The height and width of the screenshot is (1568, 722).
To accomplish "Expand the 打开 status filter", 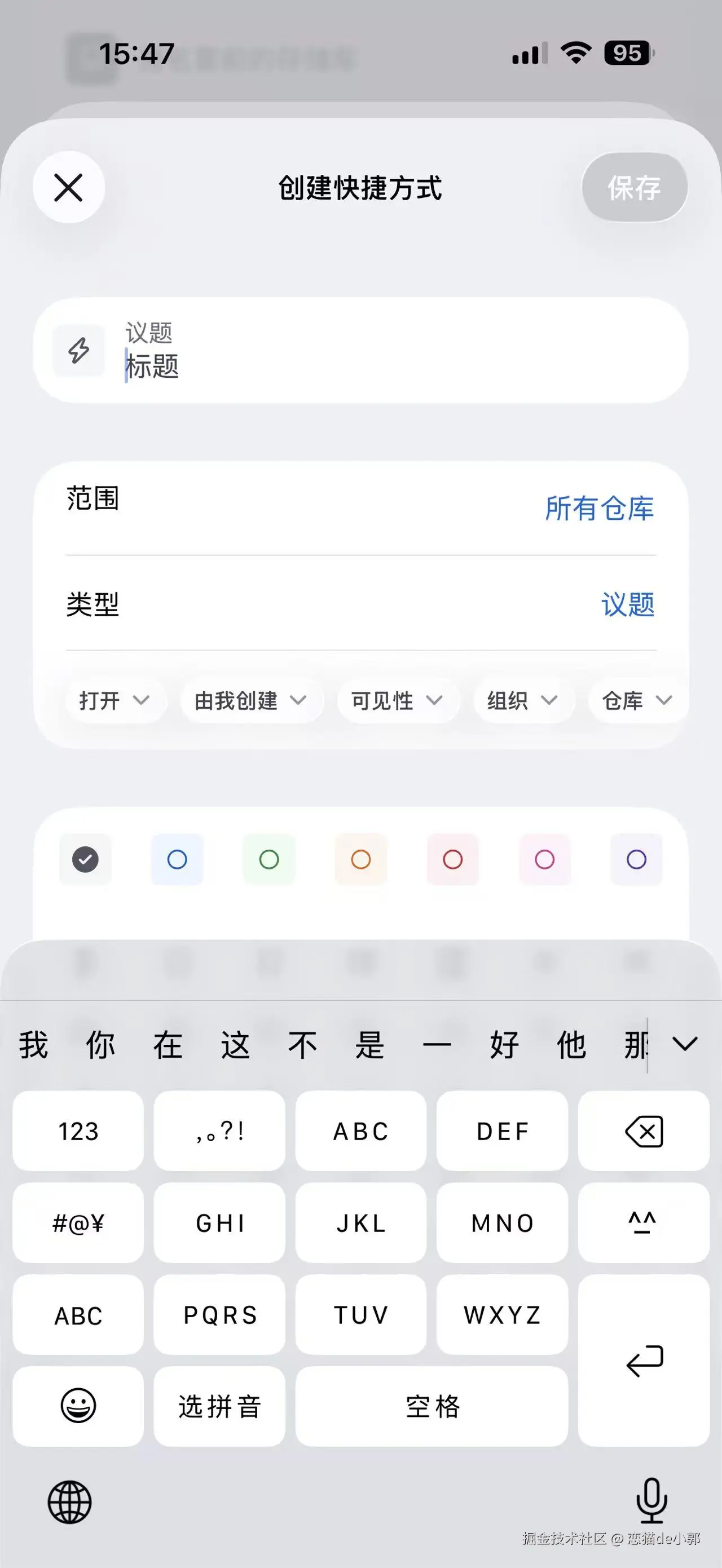I will tap(115, 701).
